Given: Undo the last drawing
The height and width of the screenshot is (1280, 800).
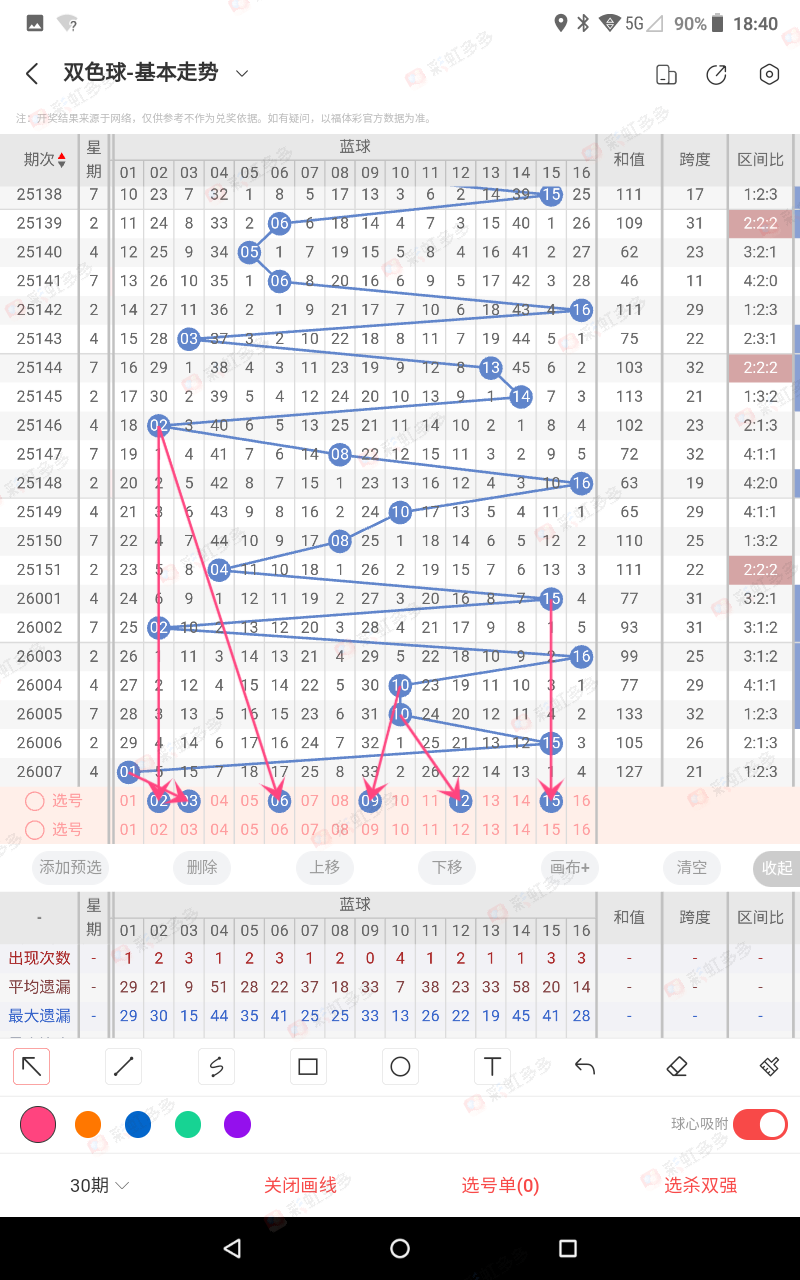Looking at the screenshot, I should (x=585, y=1067).
